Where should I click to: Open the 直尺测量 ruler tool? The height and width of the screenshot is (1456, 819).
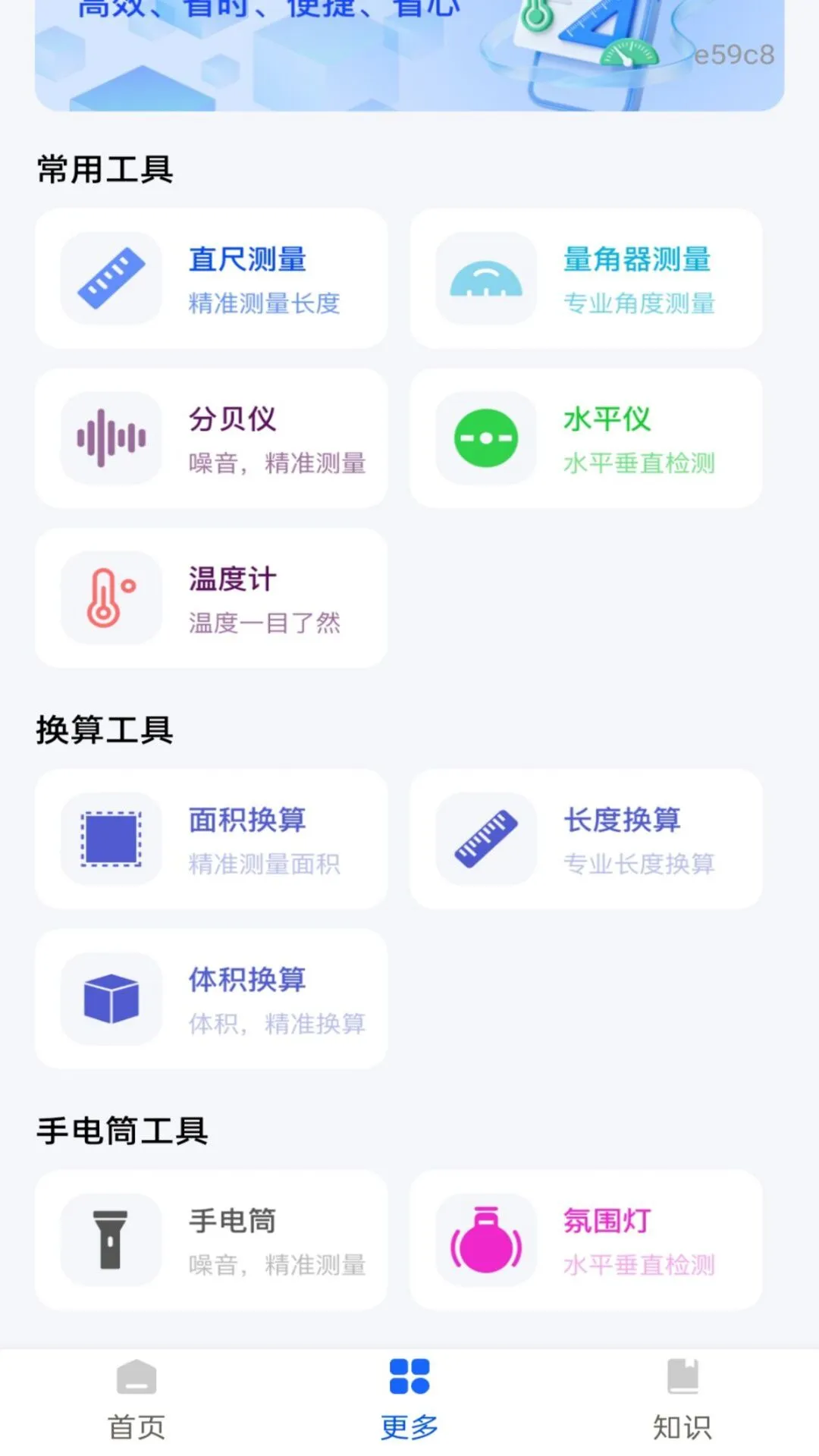tap(211, 279)
